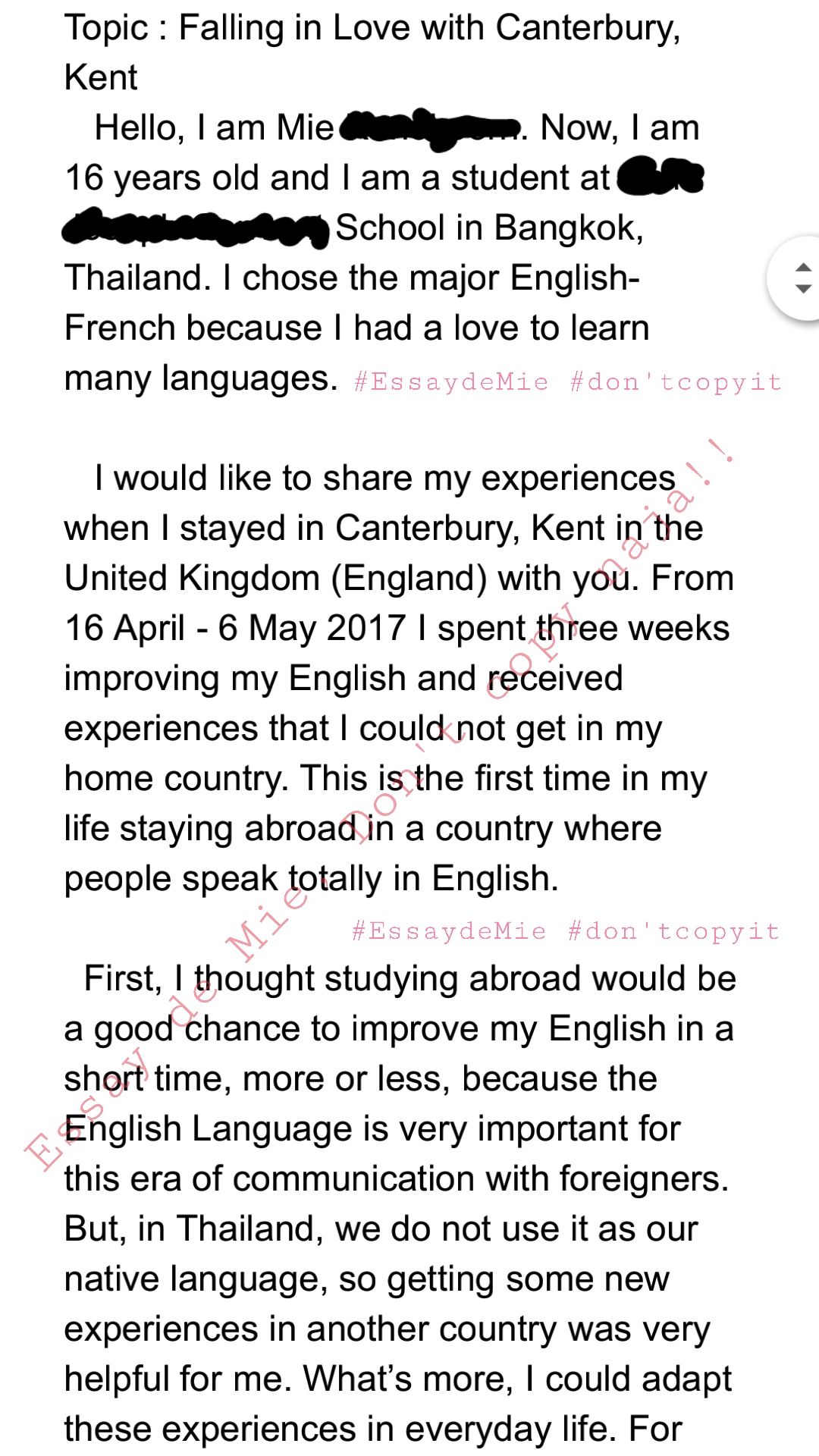Tap the fast-scroll handle with up/down arrows
The image size is (819, 1456).
801,278
